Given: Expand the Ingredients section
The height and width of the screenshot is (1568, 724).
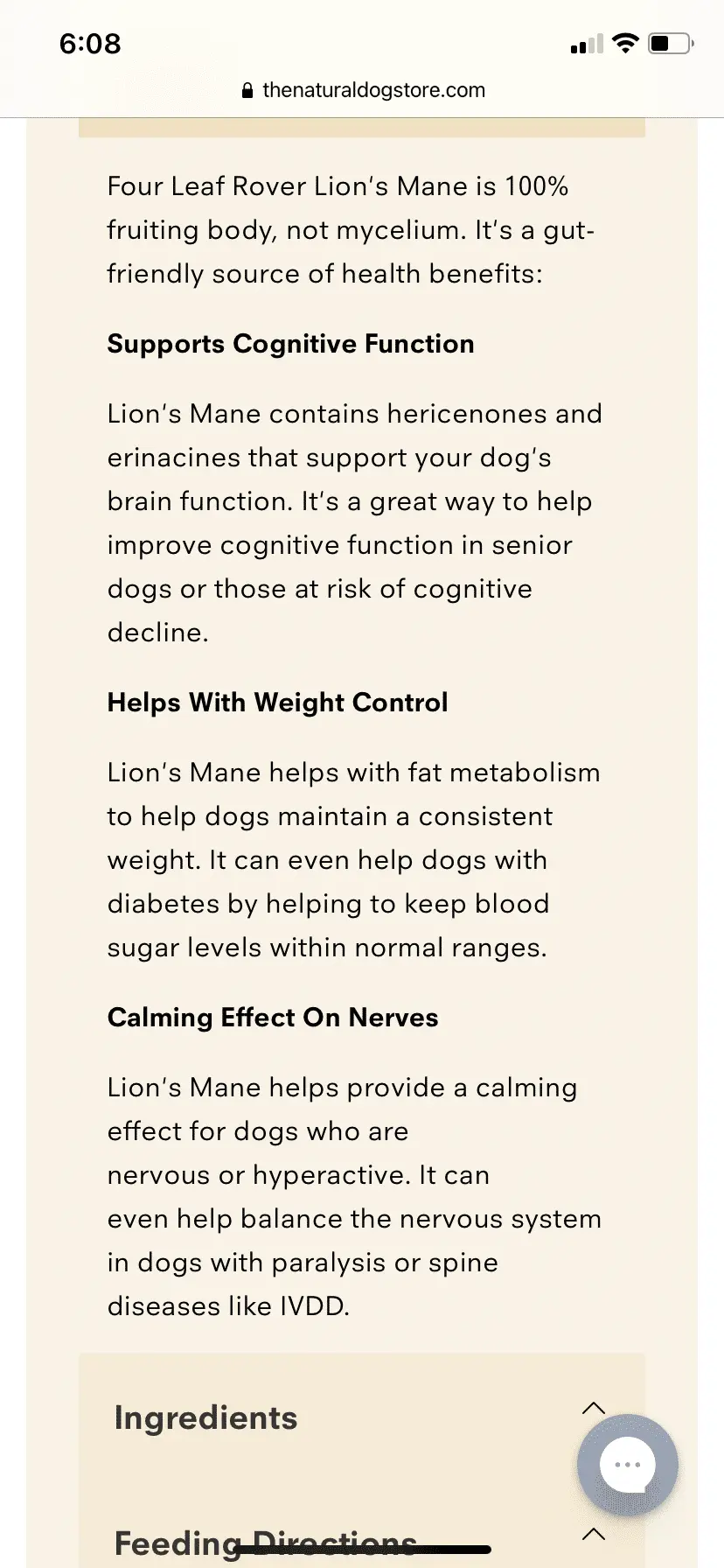Looking at the screenshot, I should (x=206, y=1417).
